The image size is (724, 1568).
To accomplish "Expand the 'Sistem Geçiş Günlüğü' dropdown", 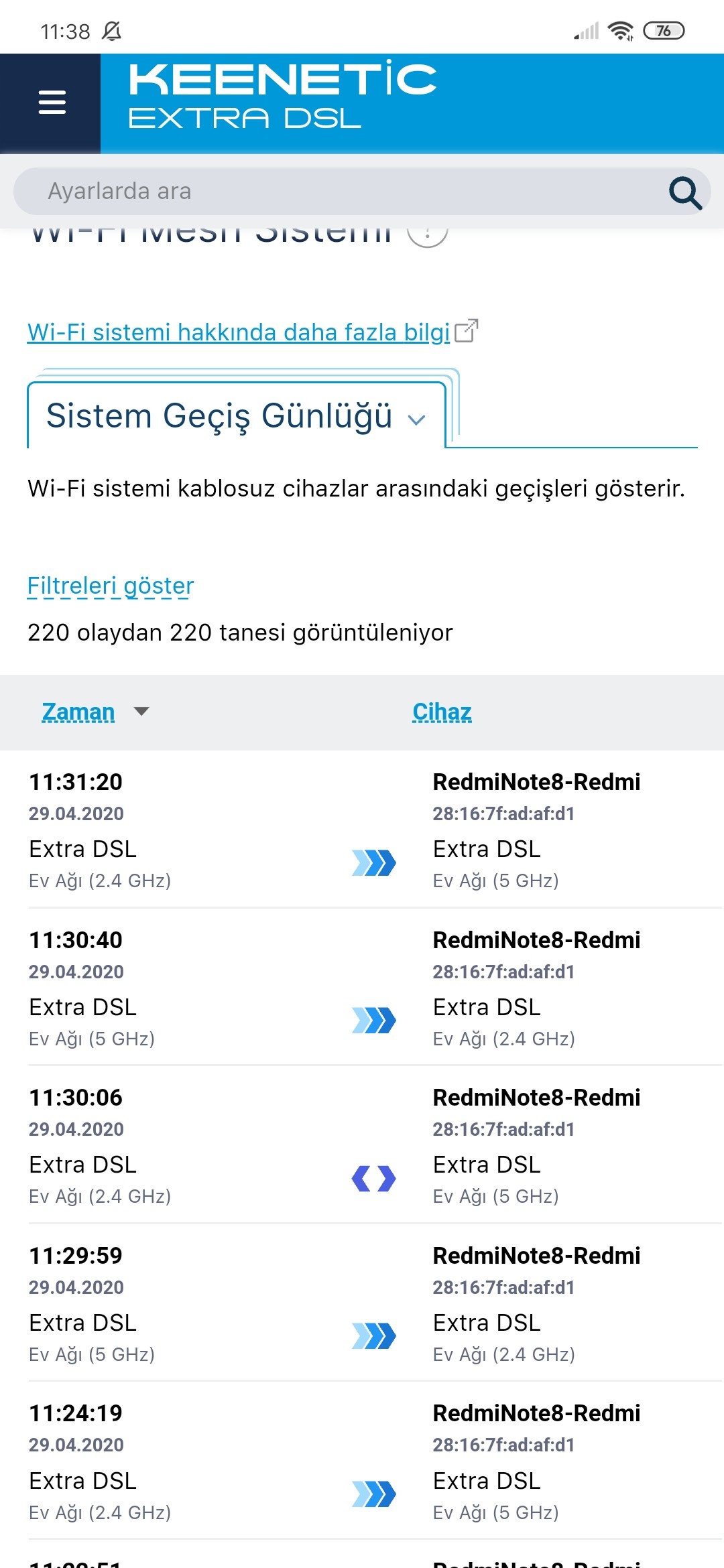I will [236, 415].
